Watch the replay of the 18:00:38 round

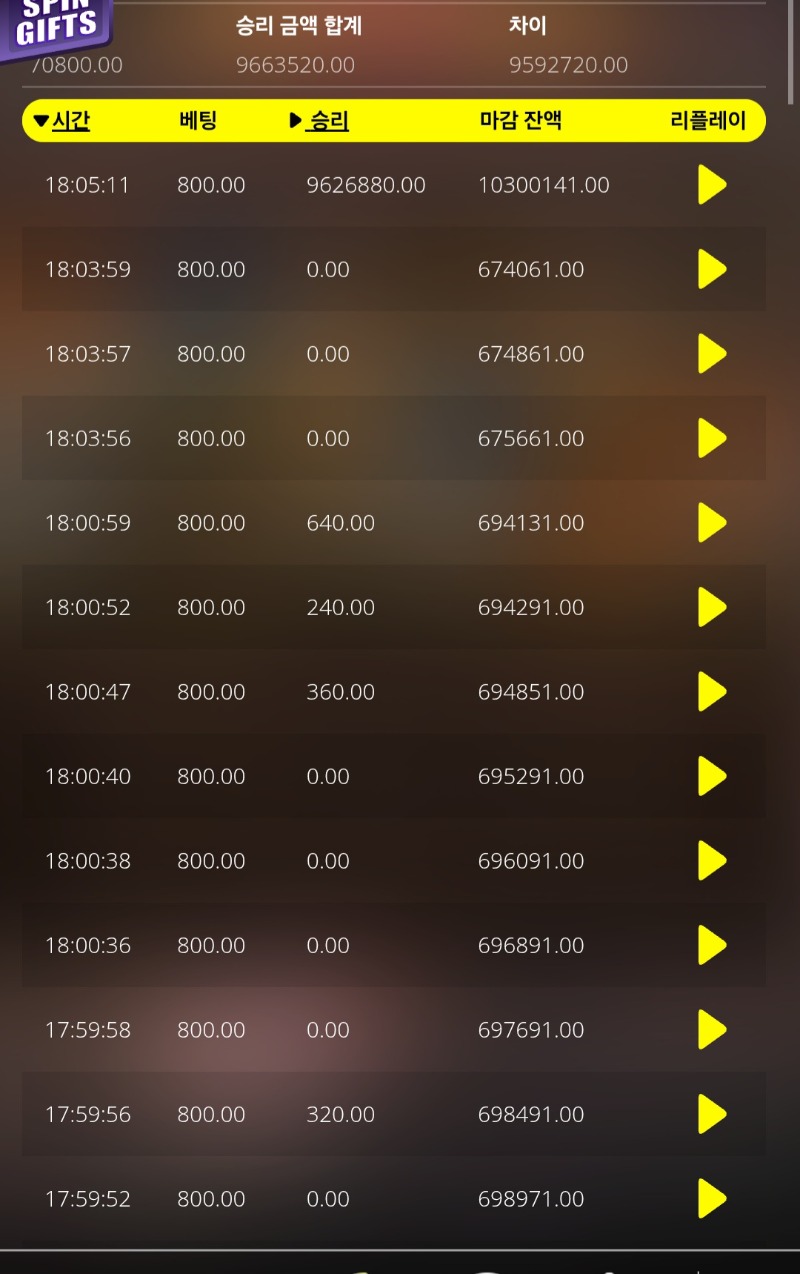[712, 861]
